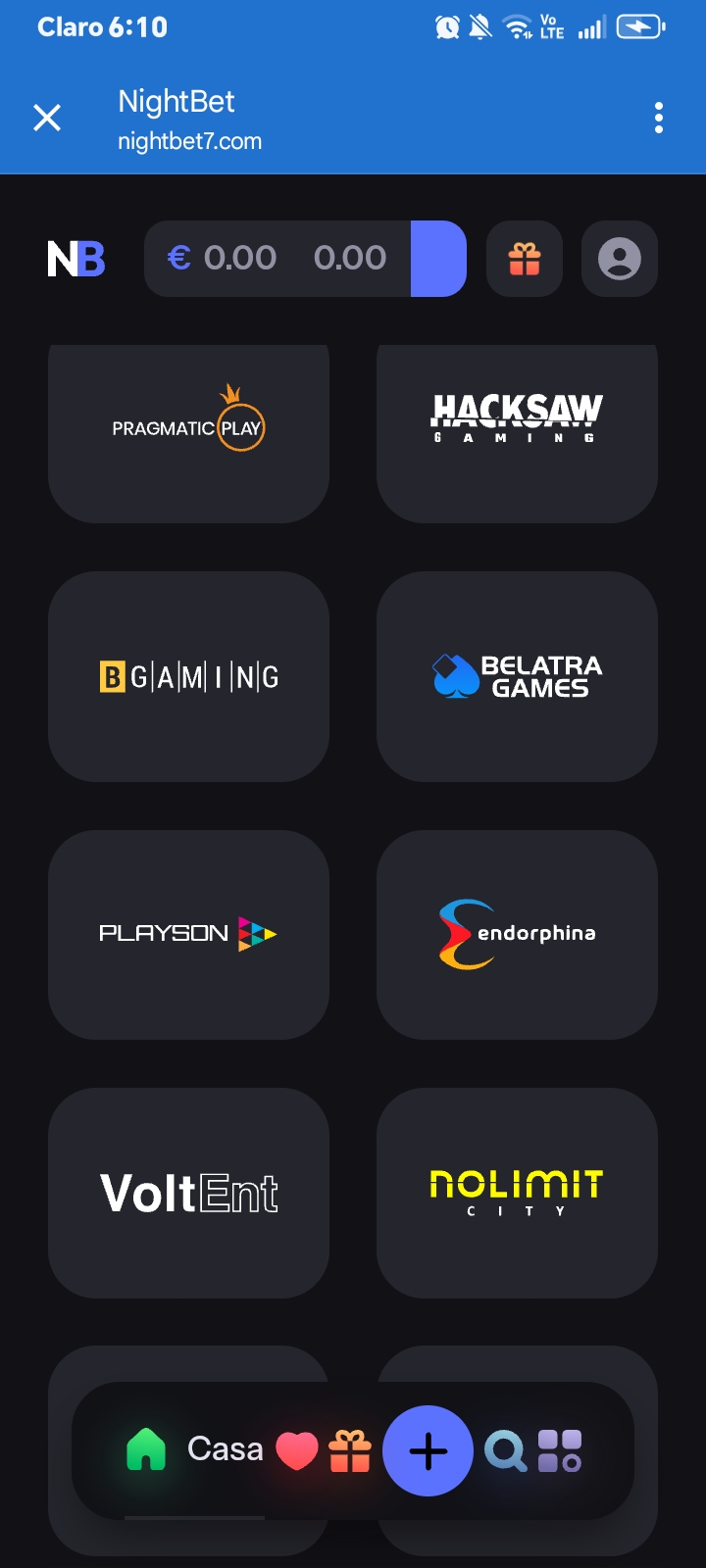706x1568 pixels.
Task: Open the user profile icon
Action: (x=619, y=259)
